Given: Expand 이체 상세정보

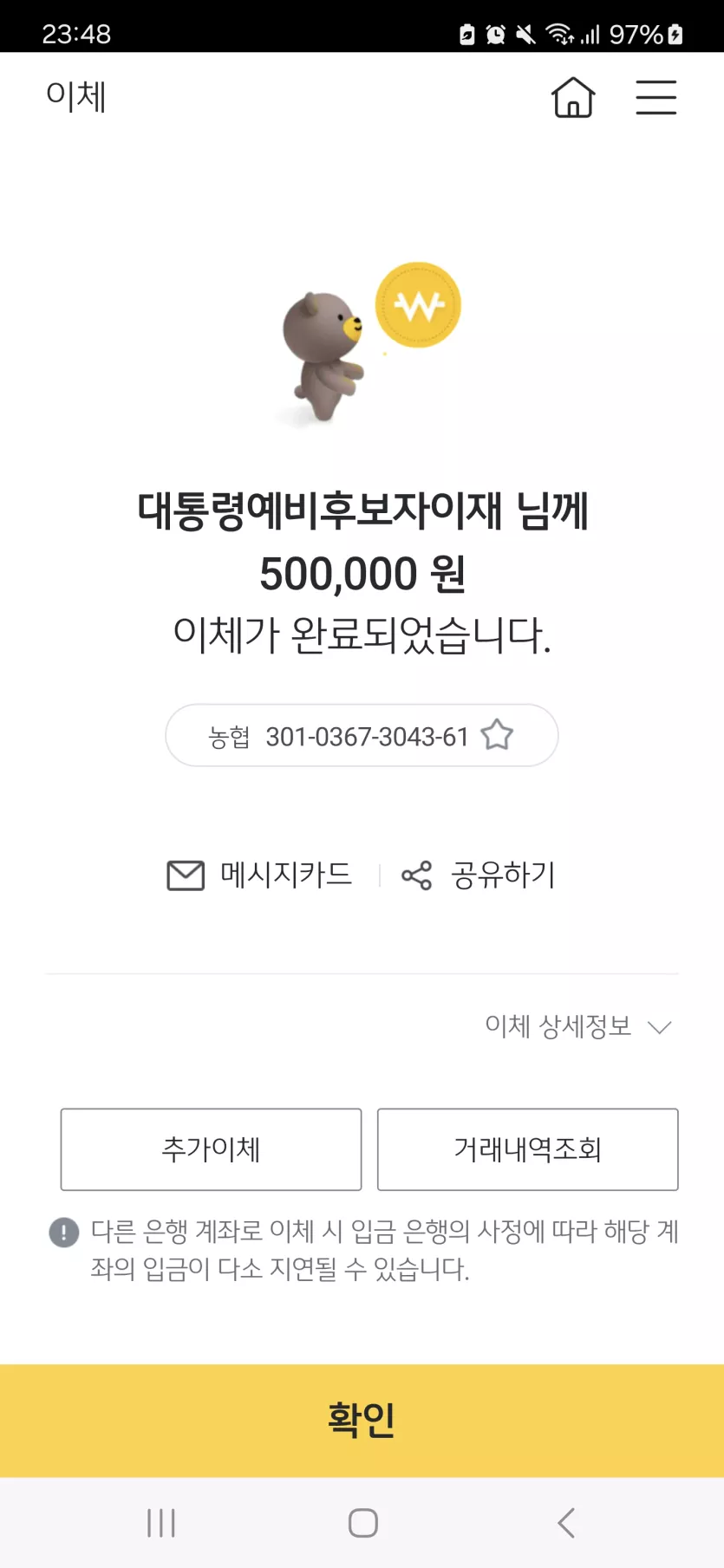Looking at the screenshot, I should (x=578, y=1026).
